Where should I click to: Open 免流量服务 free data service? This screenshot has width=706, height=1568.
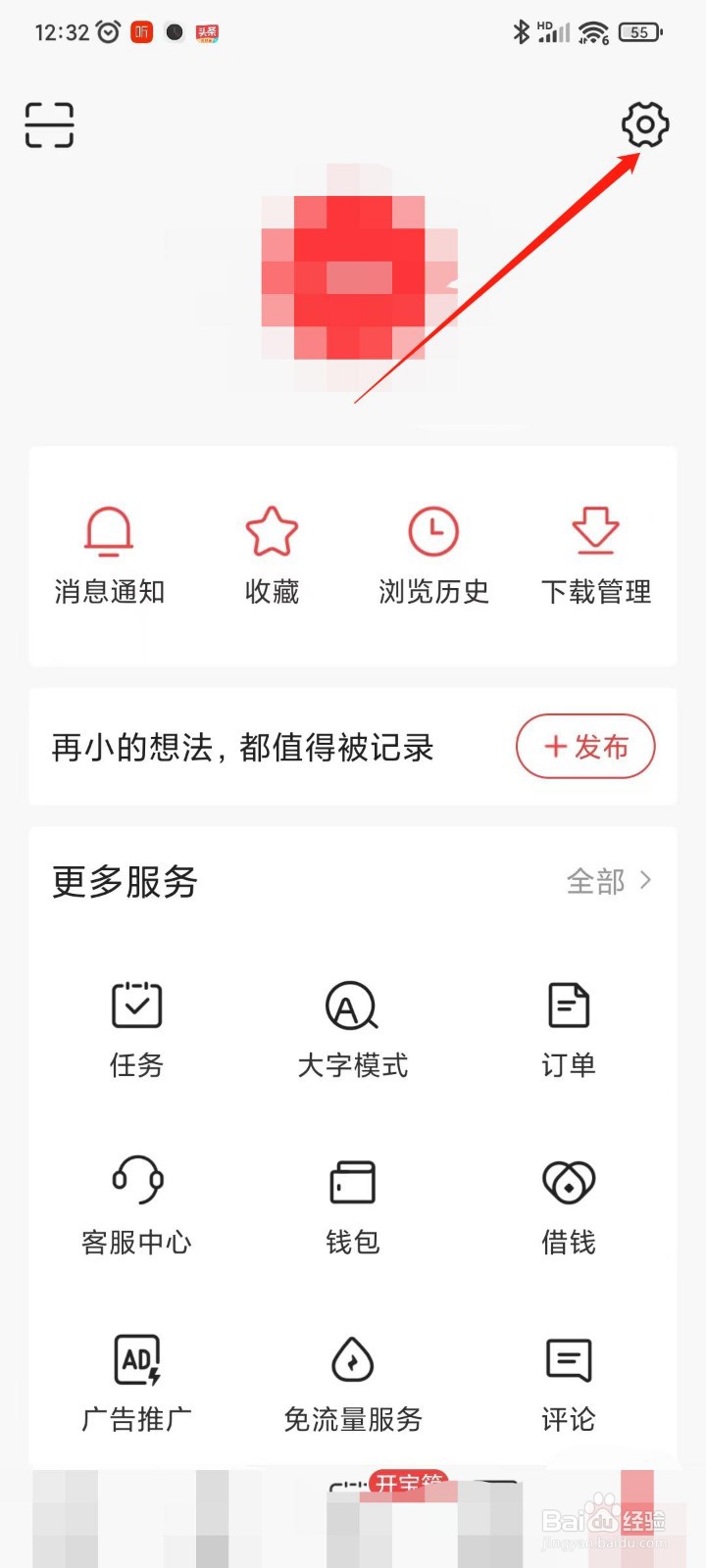pos(352,1382)
